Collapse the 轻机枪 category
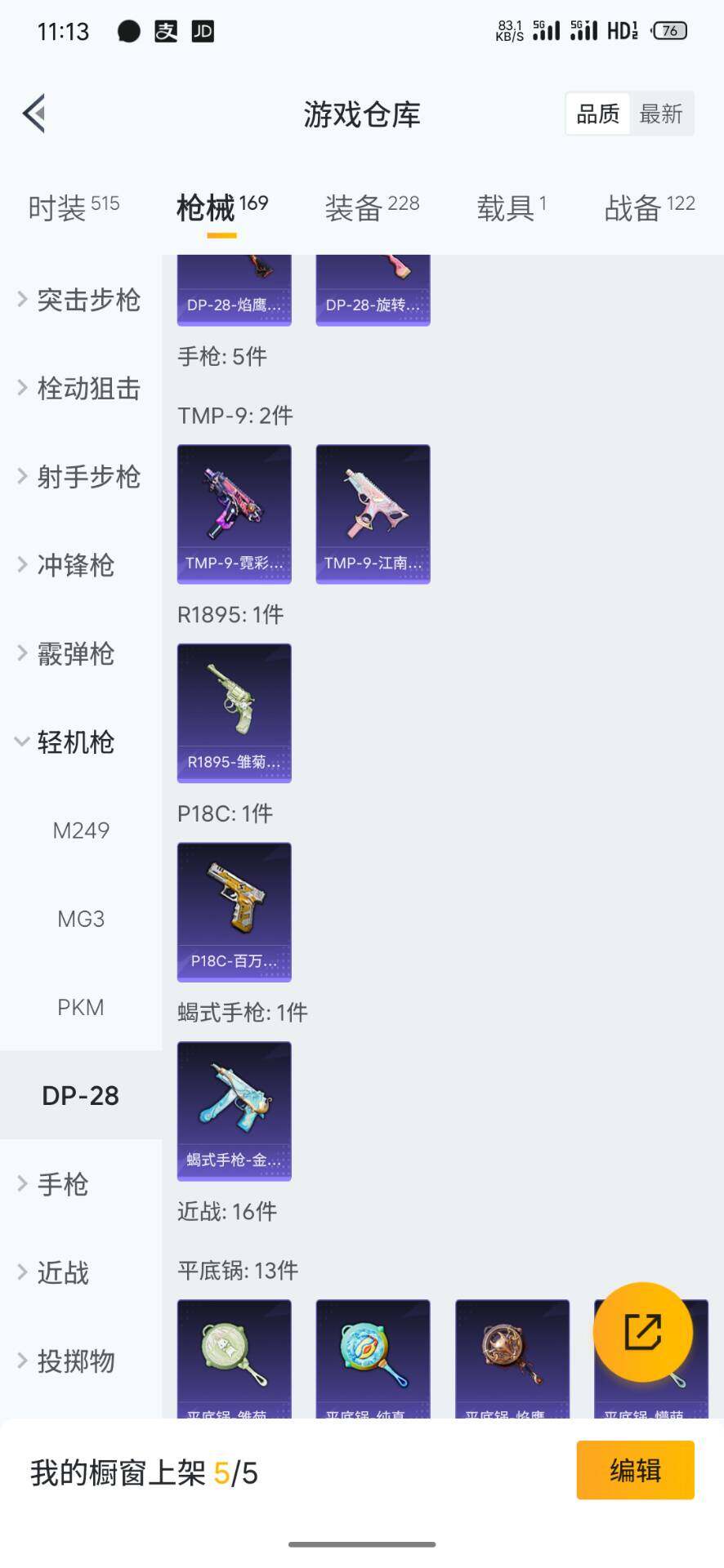 76,742
